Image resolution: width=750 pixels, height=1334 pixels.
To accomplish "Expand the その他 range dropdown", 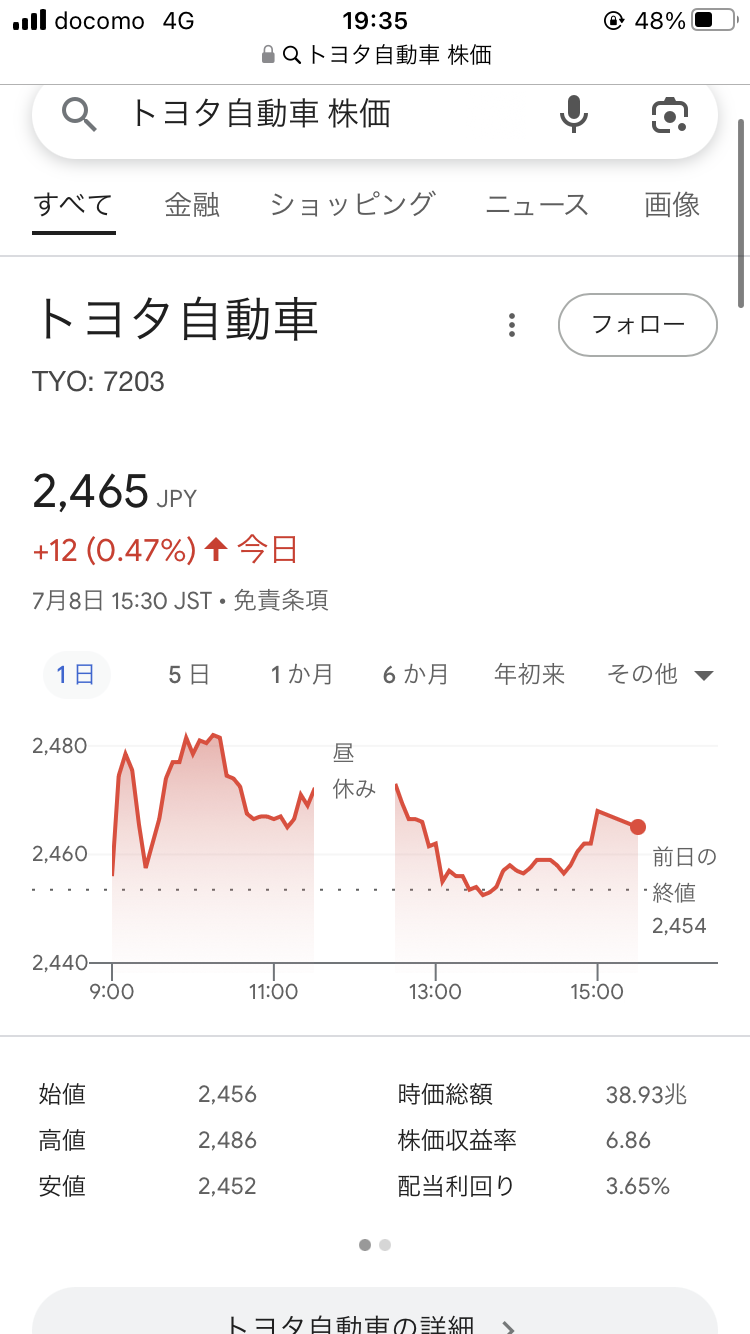I will click(660, 675).
